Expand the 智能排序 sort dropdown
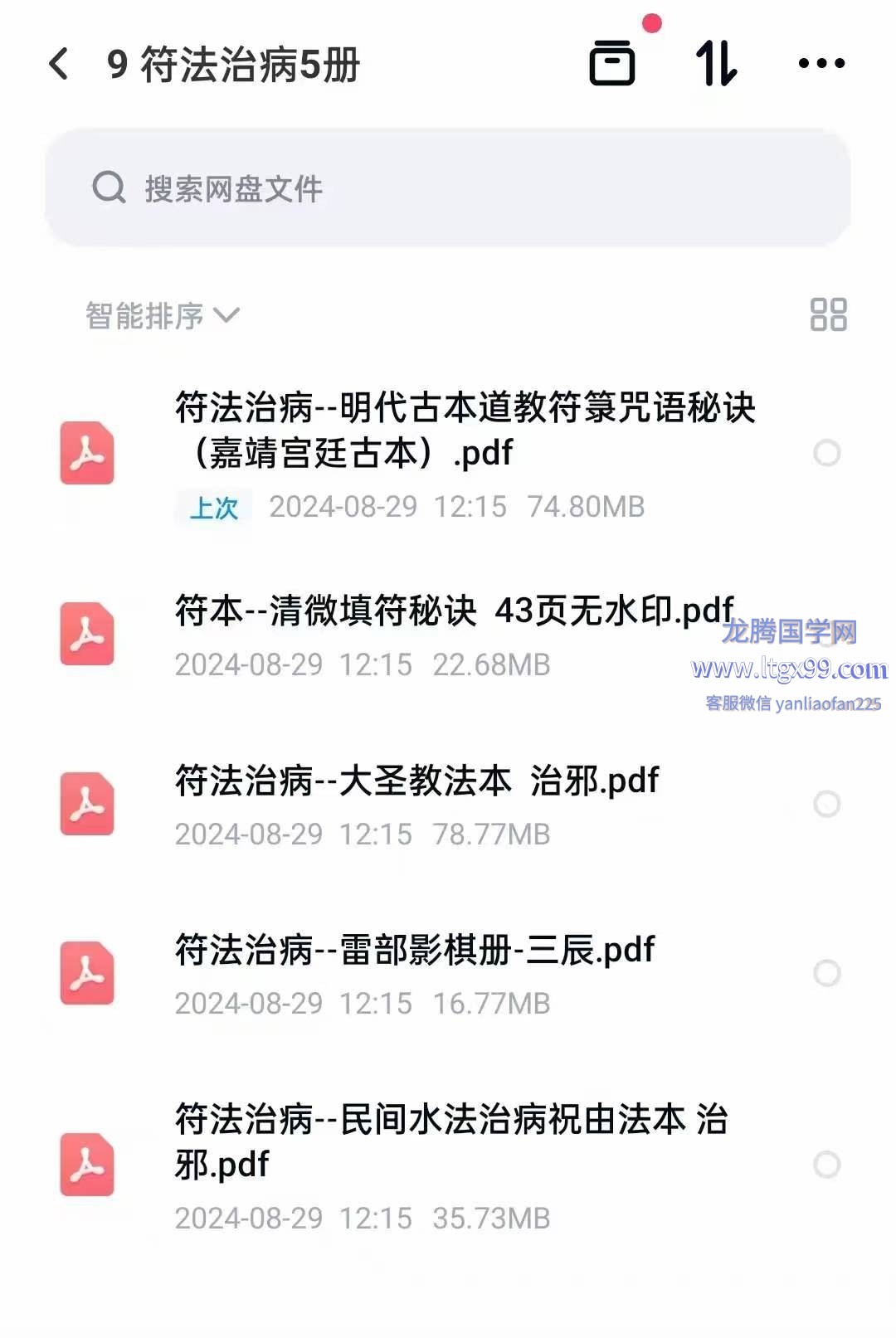 tap(163, 316)
